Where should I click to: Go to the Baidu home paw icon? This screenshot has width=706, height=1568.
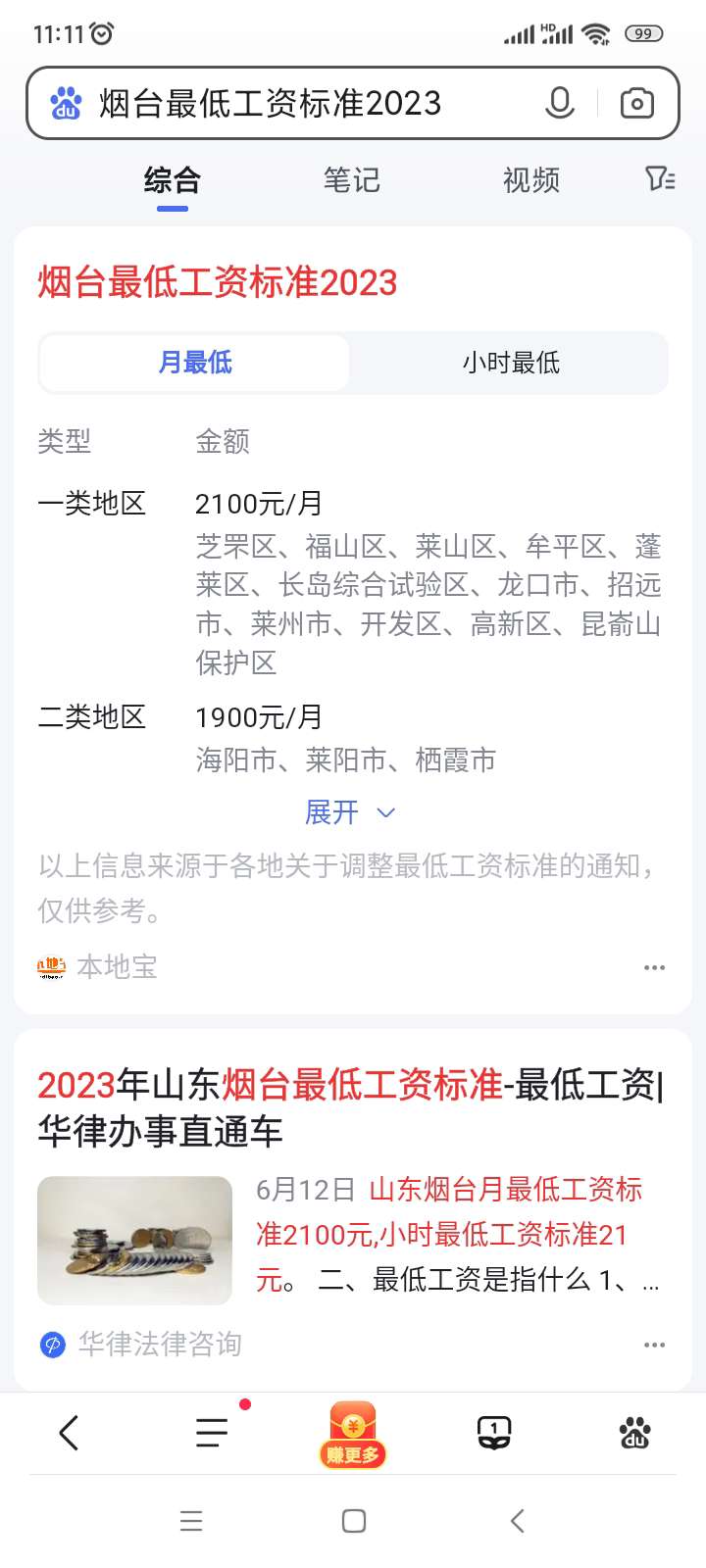tap(635, 1433)
